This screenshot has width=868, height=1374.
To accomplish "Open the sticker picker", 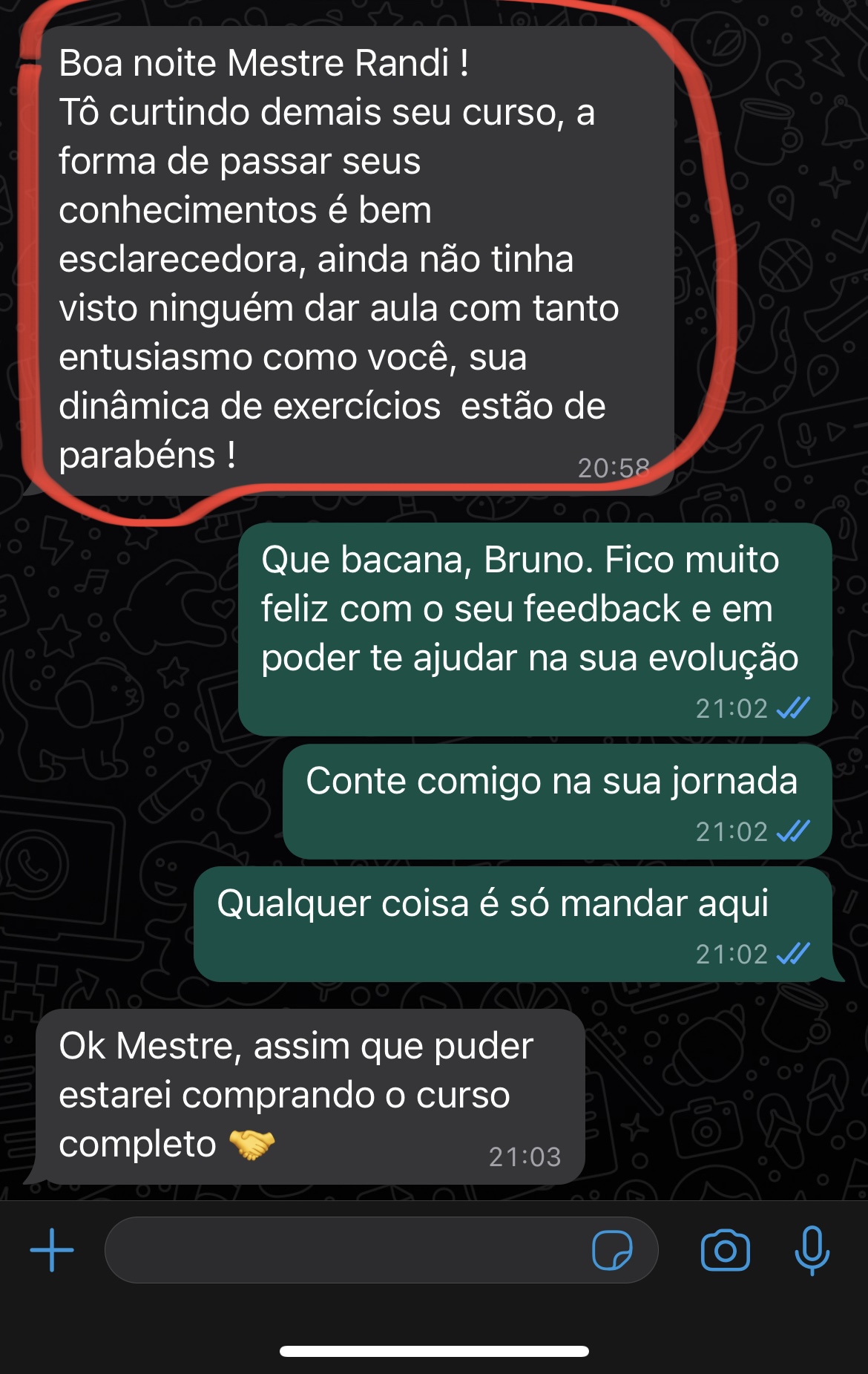I will (612, 1250).
